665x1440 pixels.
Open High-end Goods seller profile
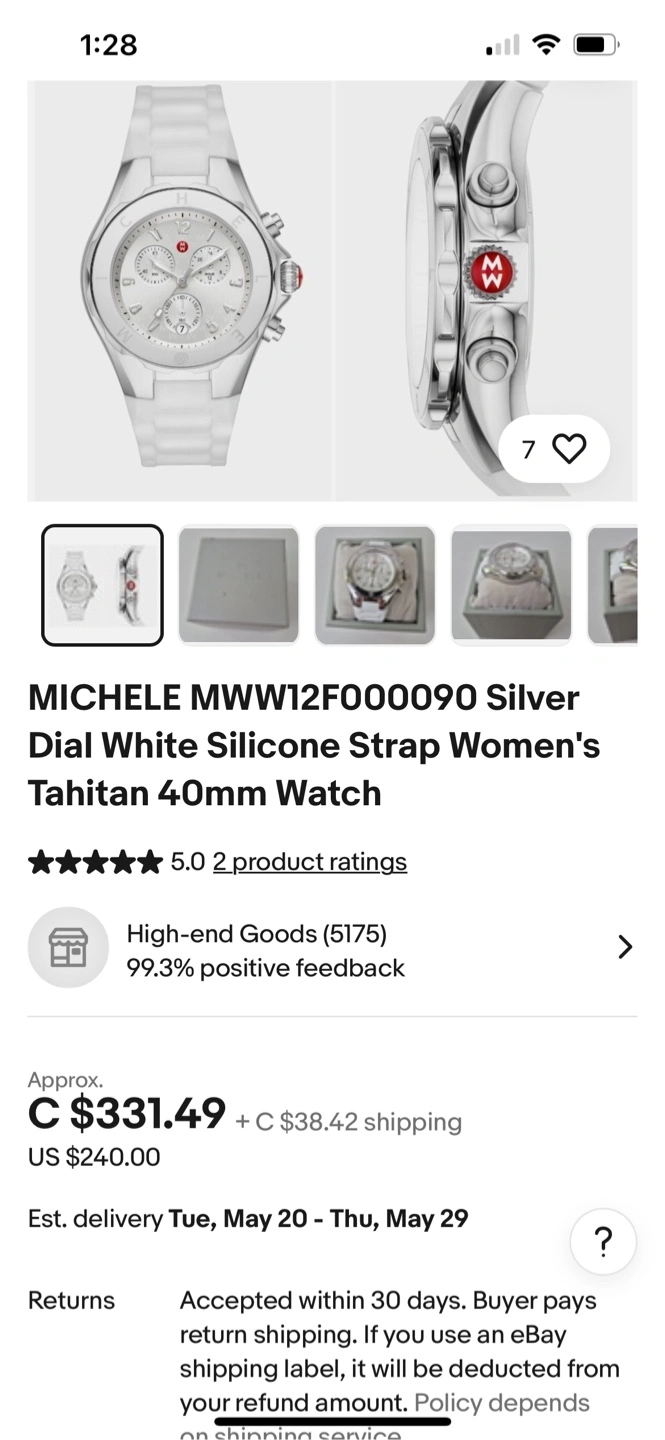click(x=330, y=948)
